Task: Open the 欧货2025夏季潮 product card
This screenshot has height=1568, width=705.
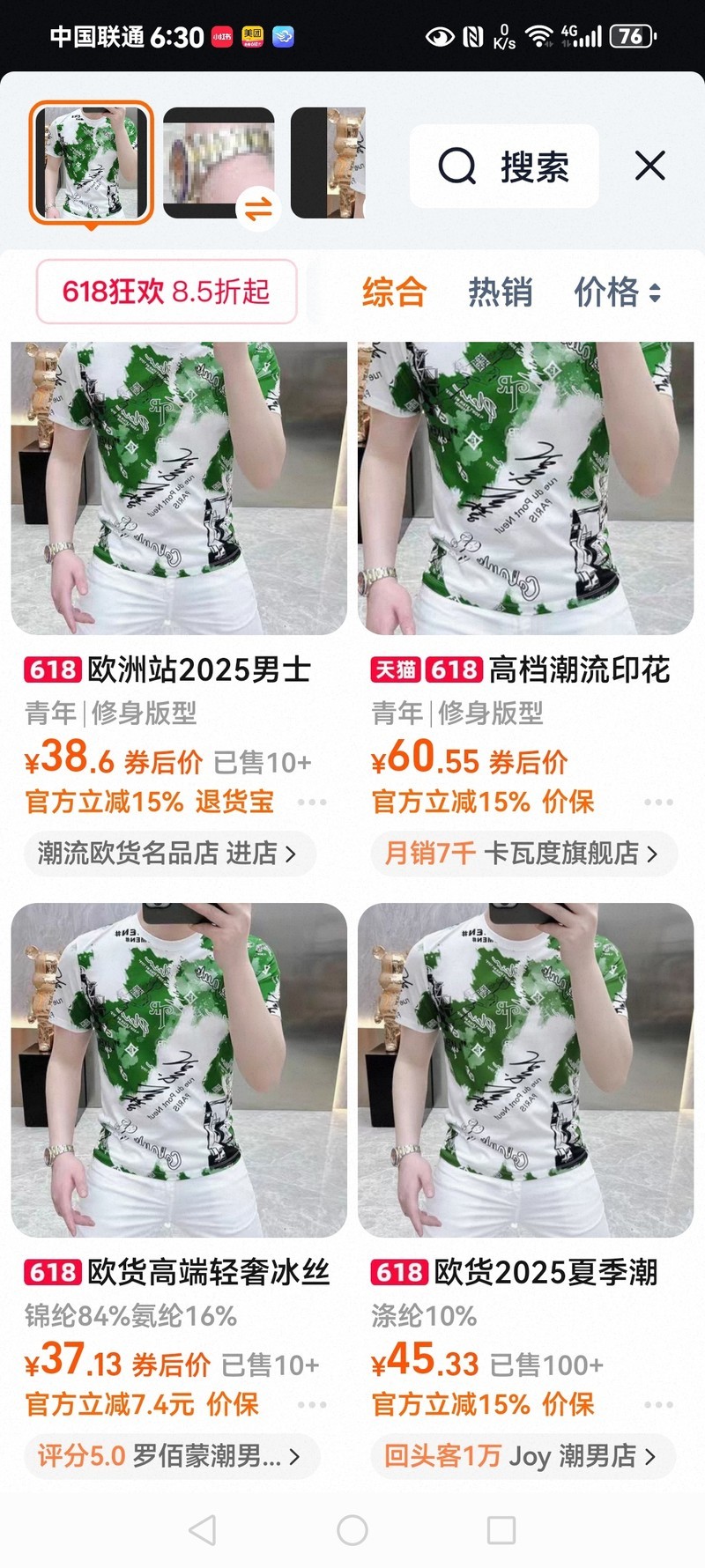Action: pyautogui.click(x=525, y=1070)
